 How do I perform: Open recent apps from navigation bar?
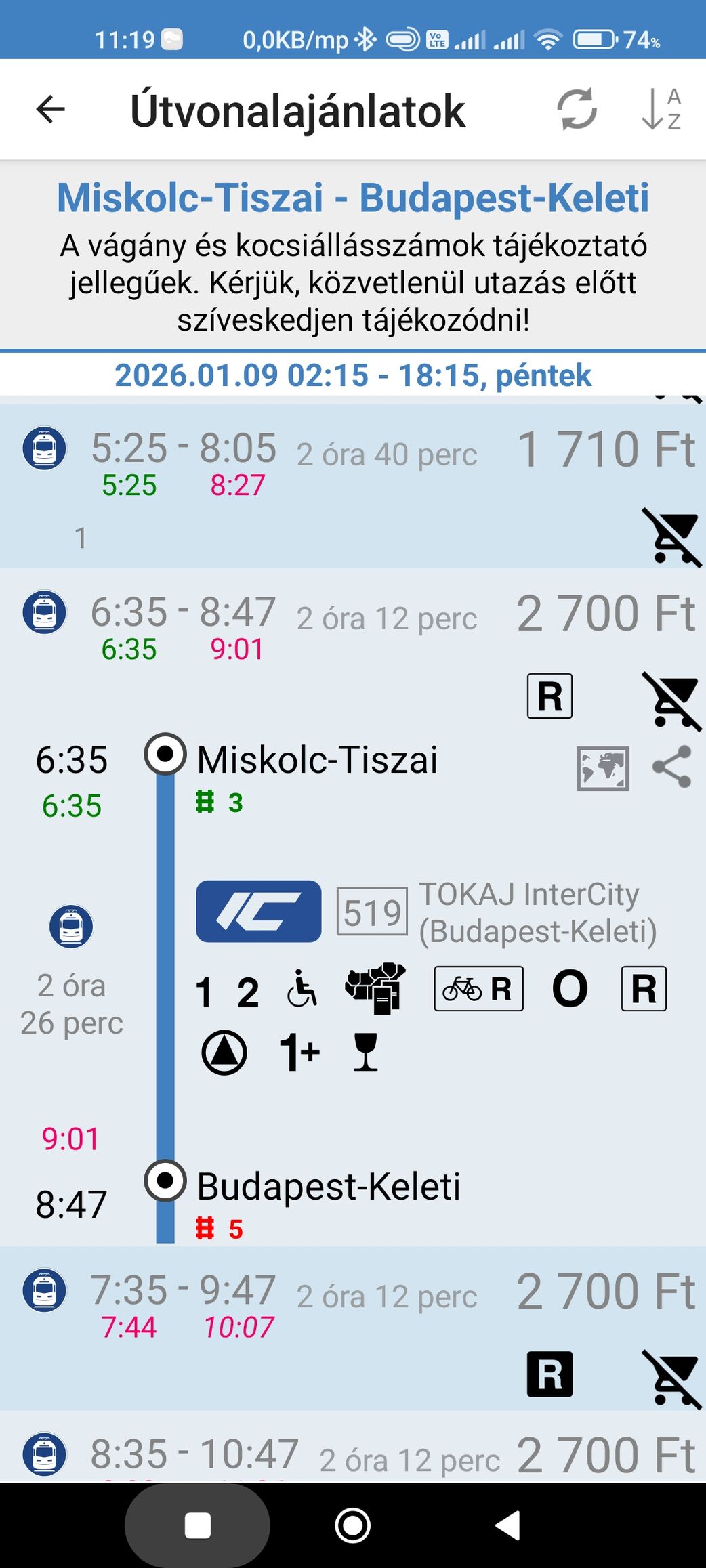pyautogui.click(x=197, y=1525)
